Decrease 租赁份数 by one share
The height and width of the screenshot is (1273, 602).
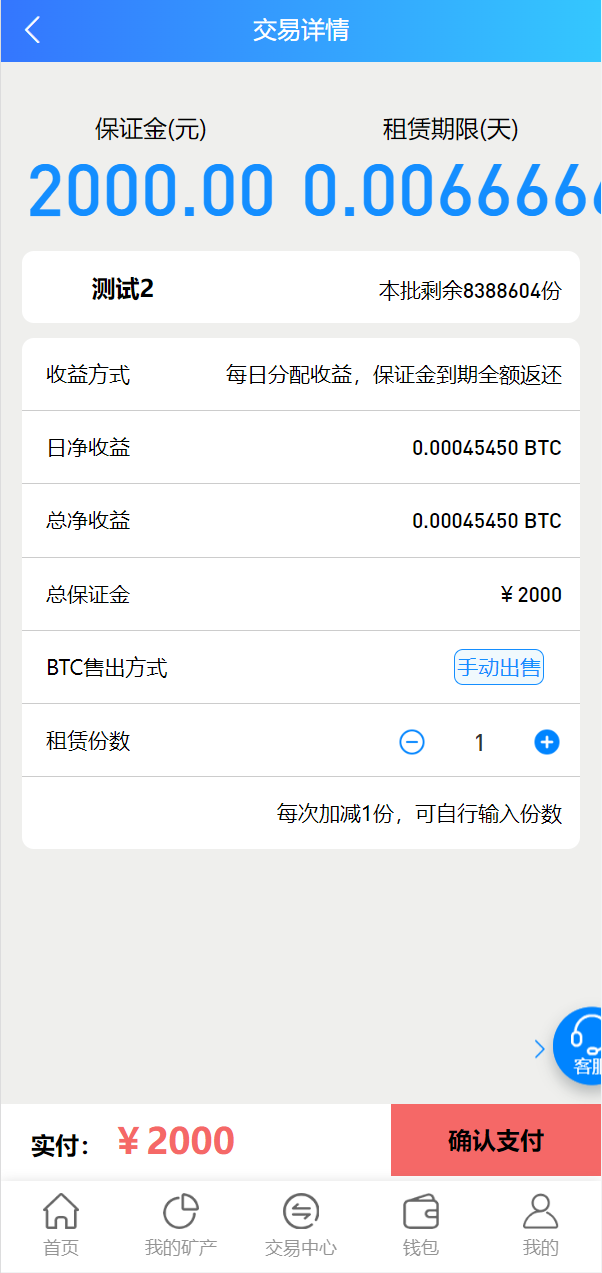[x=412, y=742]
